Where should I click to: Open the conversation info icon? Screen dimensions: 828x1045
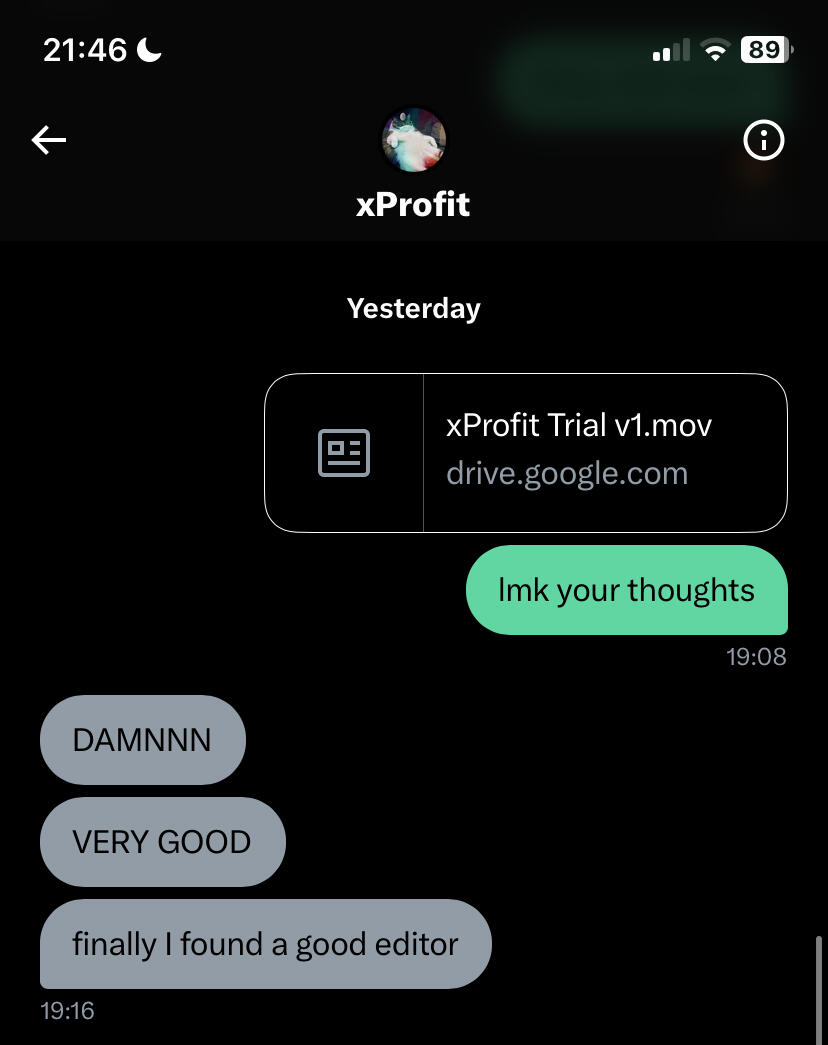(764, 141)
